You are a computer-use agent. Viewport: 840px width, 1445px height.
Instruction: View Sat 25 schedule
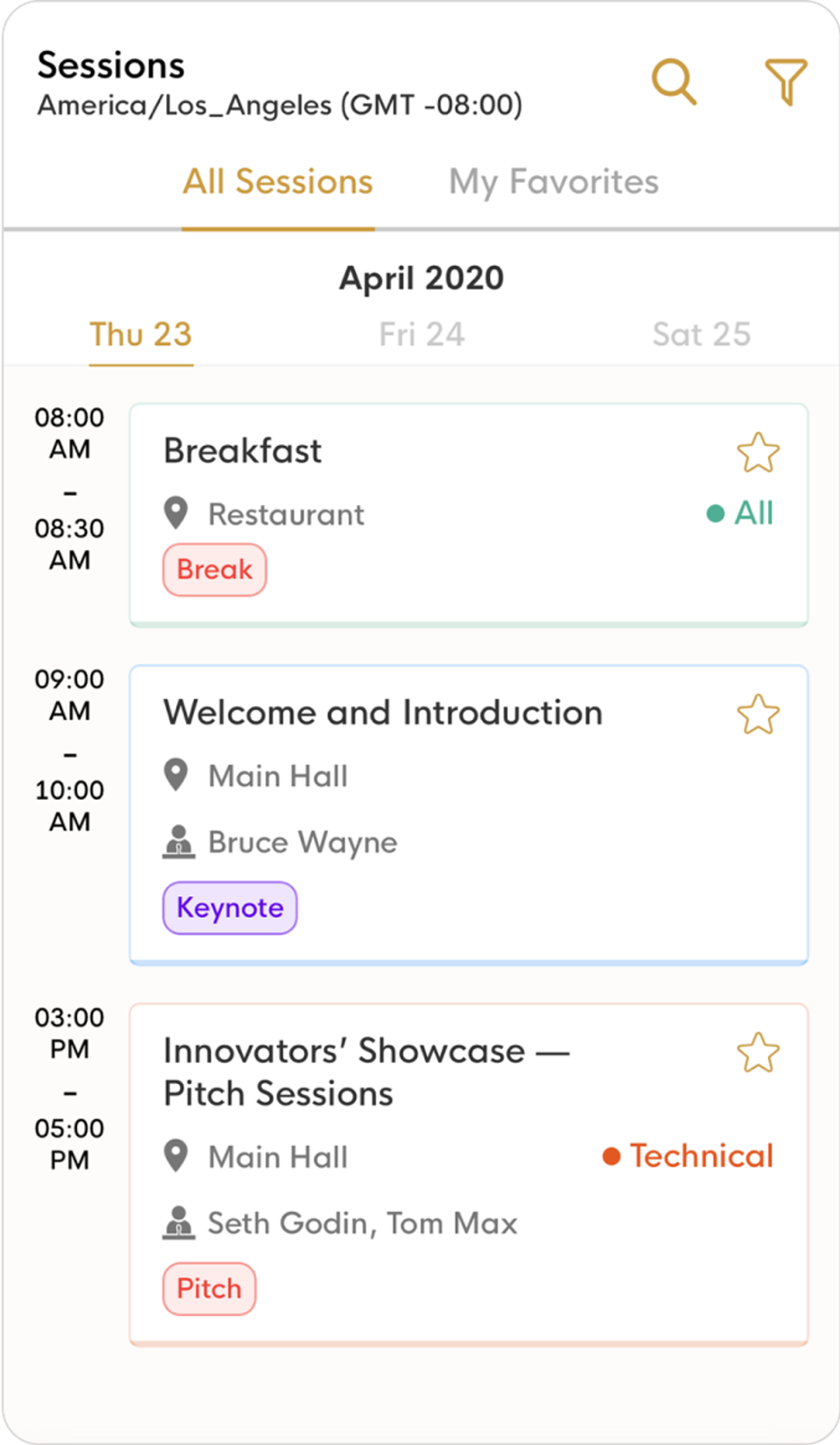[x=702, y=333]
